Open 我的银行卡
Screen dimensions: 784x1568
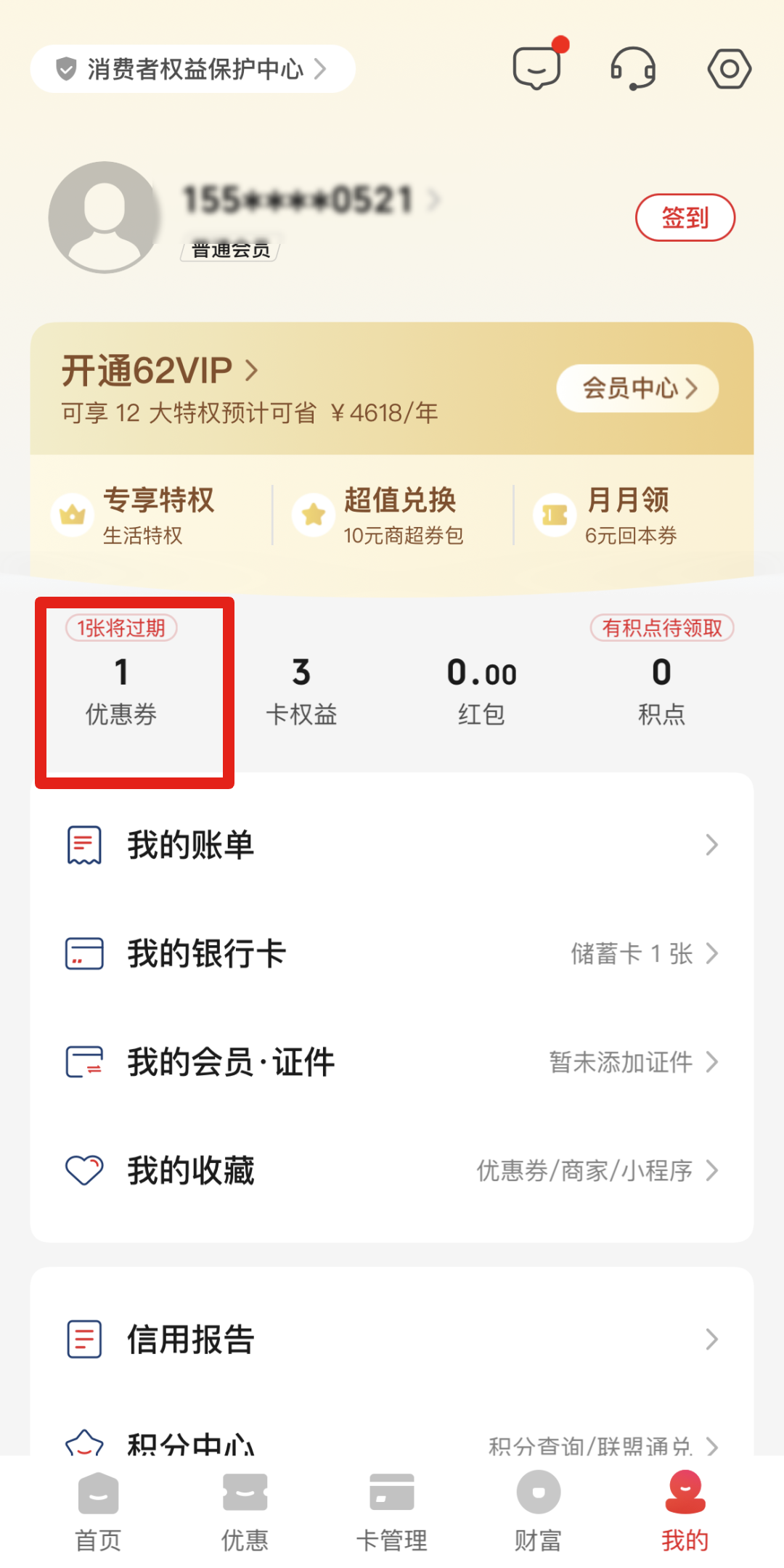pos(392,953)
